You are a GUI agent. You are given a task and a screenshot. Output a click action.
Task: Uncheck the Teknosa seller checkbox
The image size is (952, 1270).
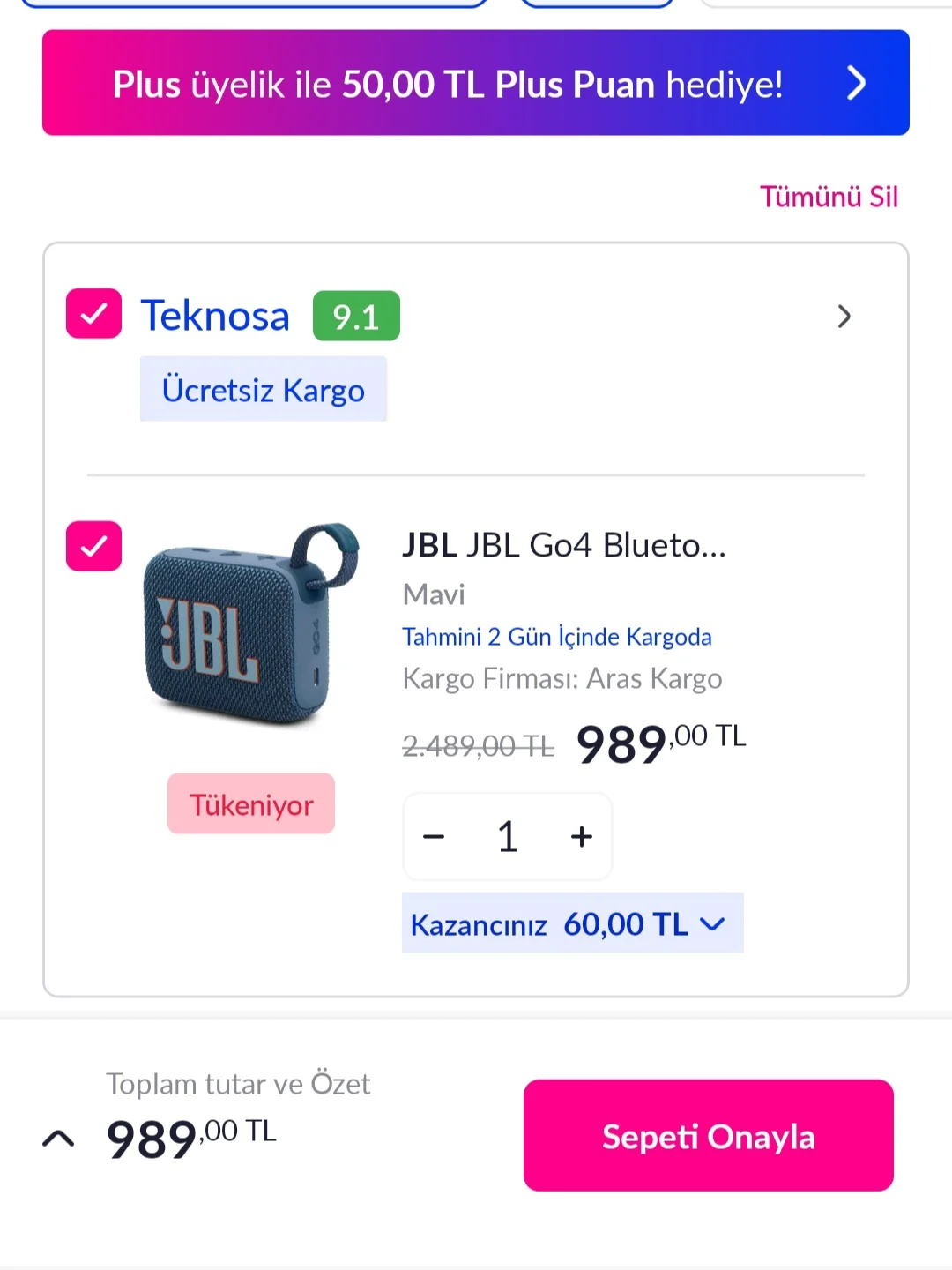tap(93, 313)
